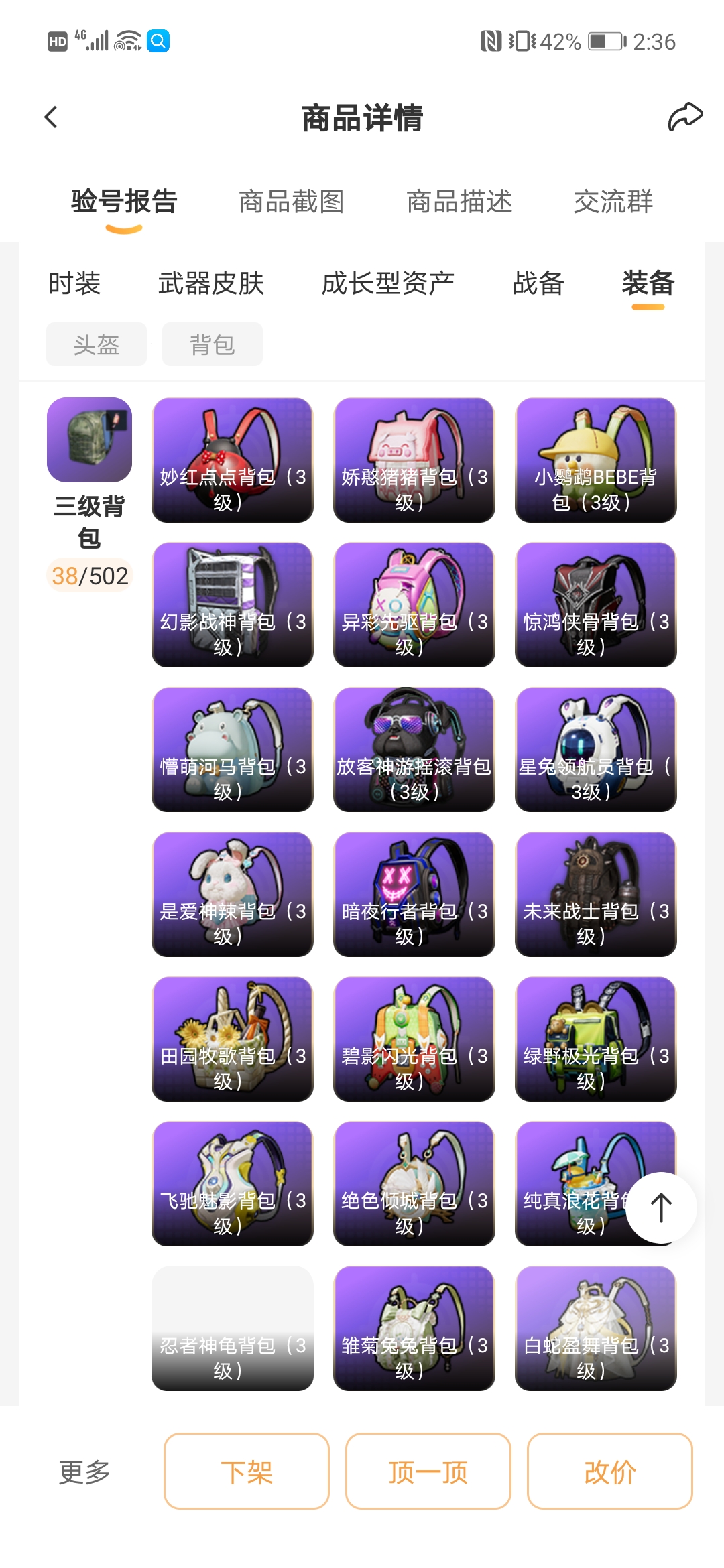
Task: Select the 时装 category
Action: [74, 283]
